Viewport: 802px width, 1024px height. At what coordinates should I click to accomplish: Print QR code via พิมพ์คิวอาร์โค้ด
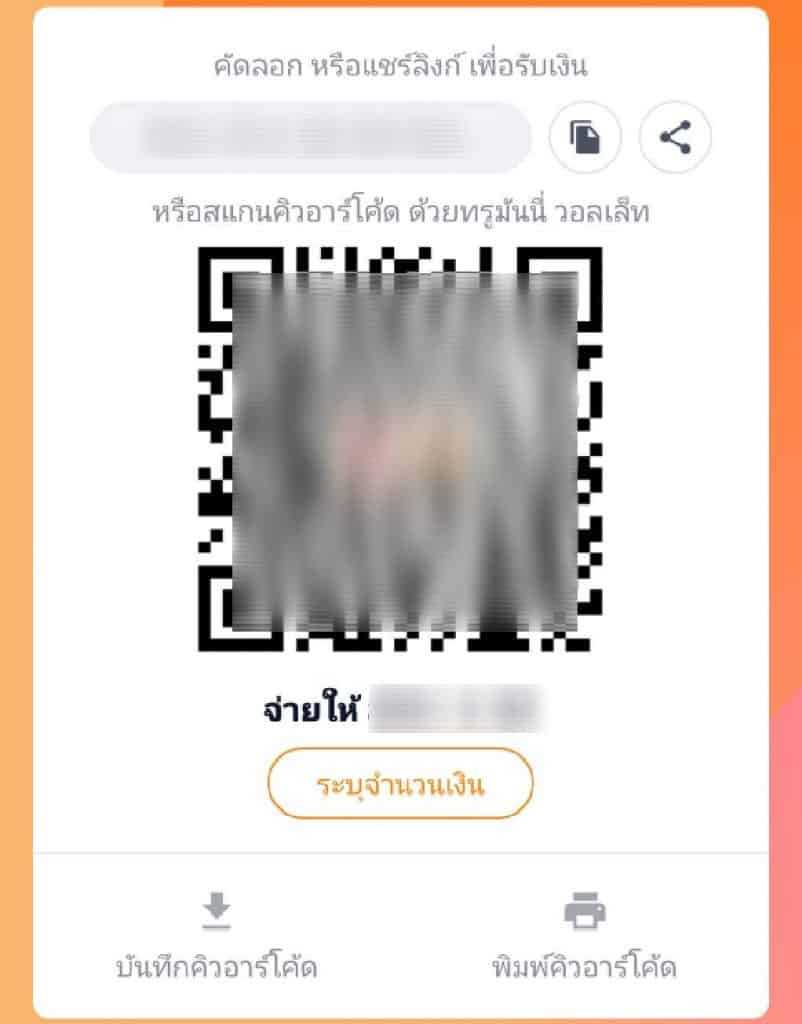click(x=584, y=936)
